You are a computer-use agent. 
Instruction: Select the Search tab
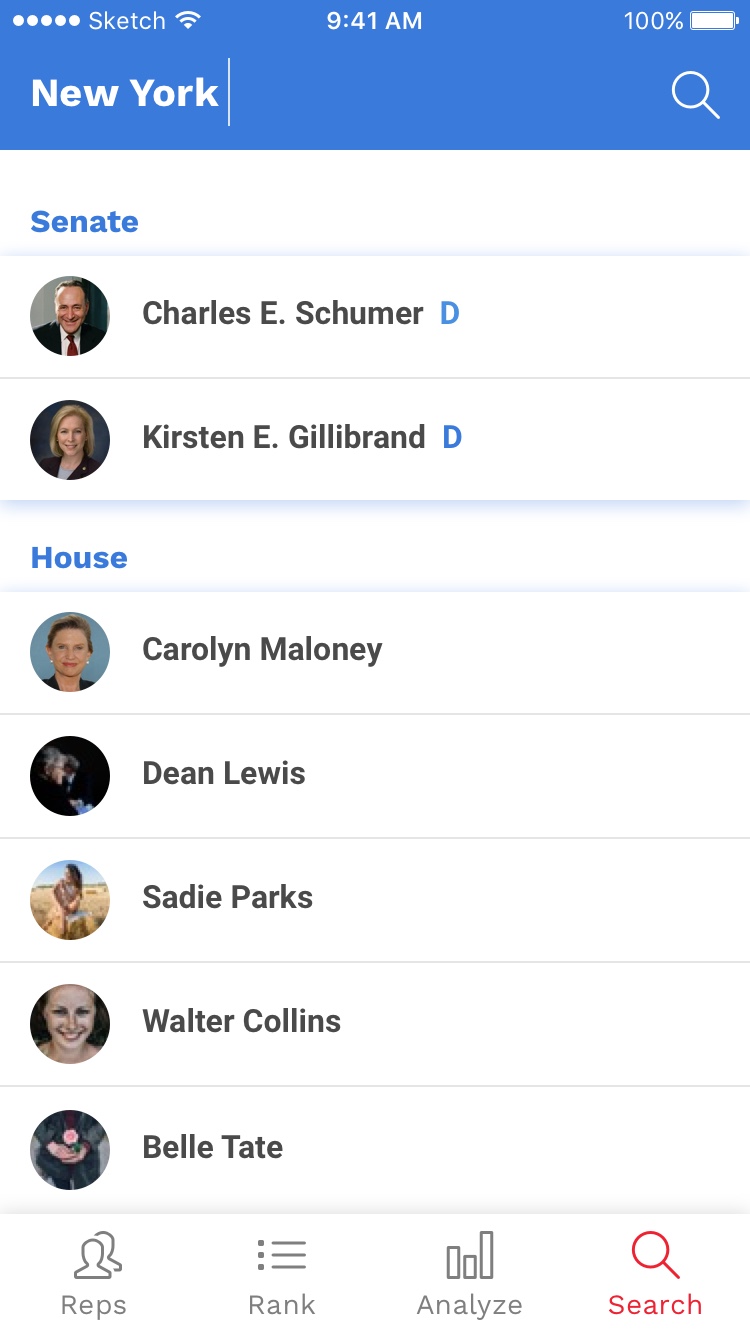coord(655,1275)
